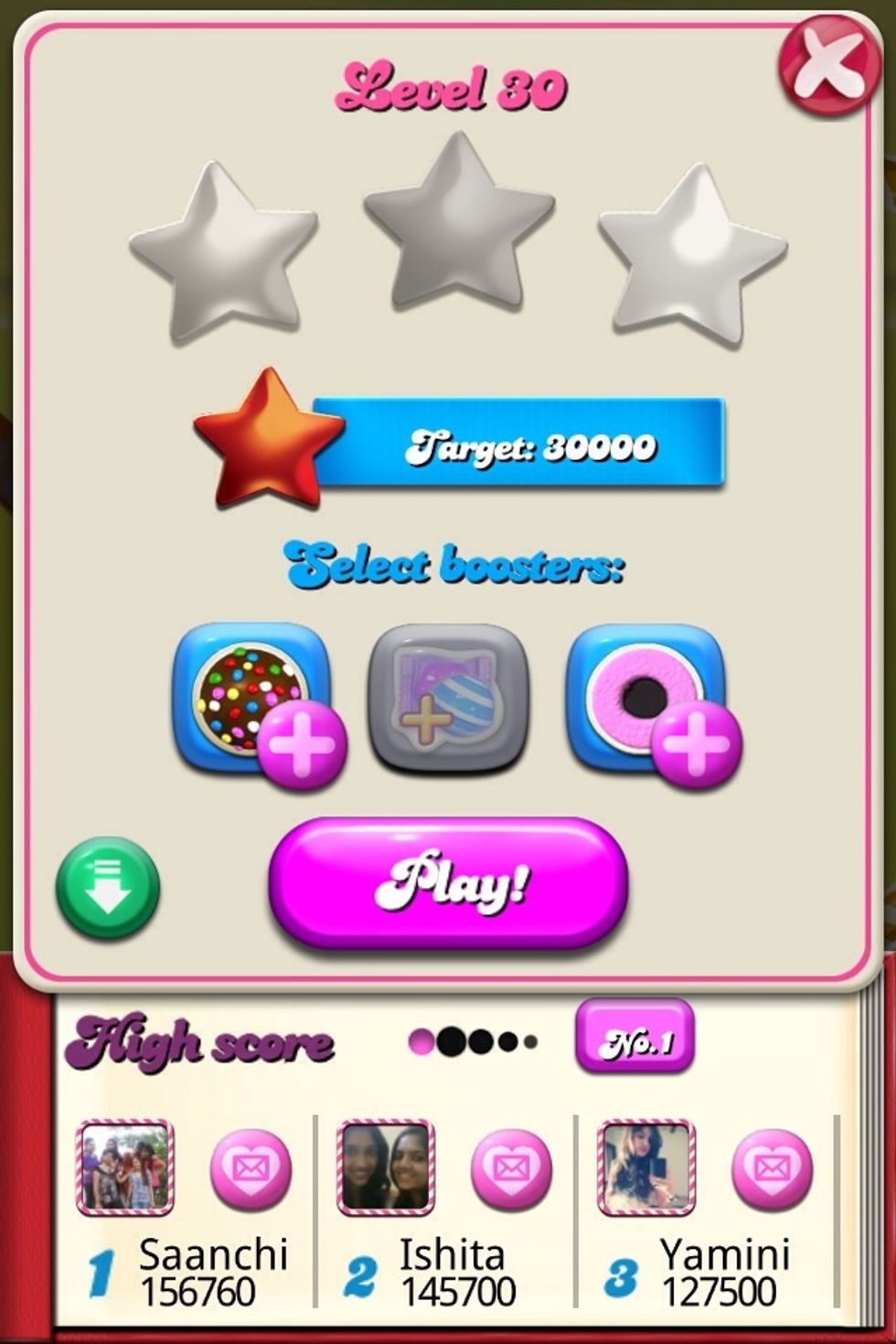The width and height of the screenshot is (896, 1344).
Task: Open Ishita's profile picture
Action: point(385,1167)
